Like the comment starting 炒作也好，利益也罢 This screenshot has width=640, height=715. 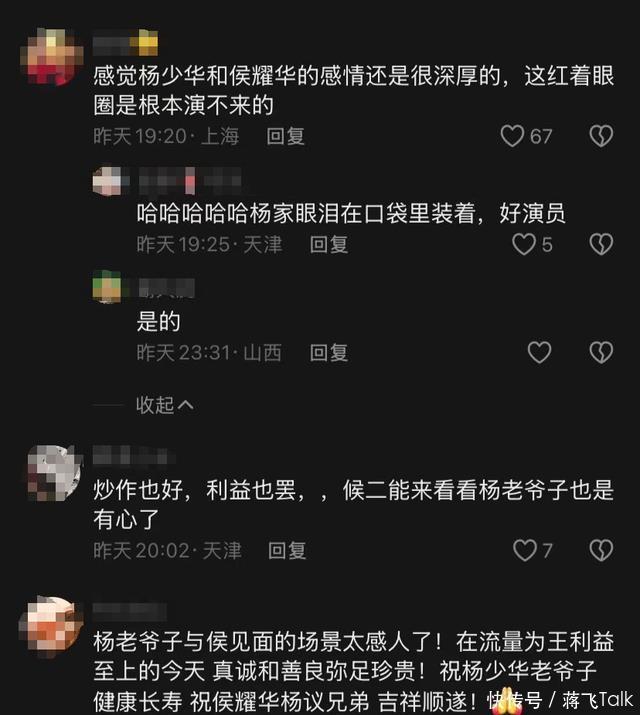coord(524,550)
